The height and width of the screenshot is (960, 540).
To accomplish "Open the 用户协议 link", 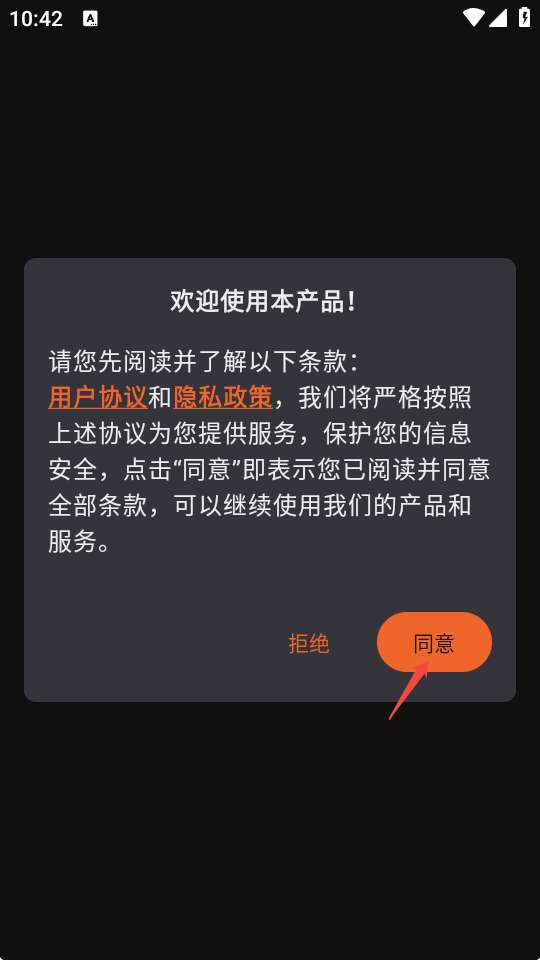I will [x=98, y=397].
